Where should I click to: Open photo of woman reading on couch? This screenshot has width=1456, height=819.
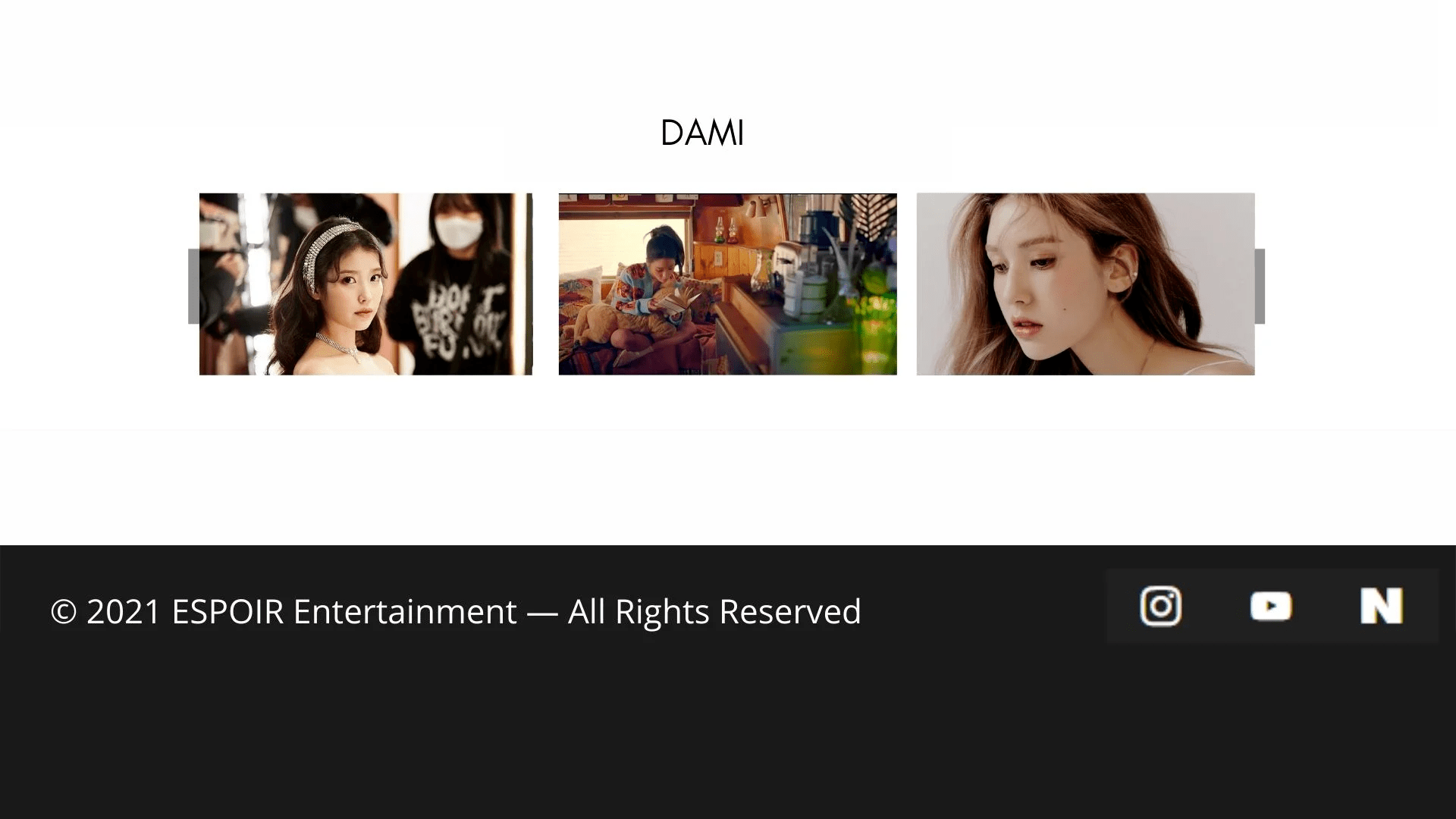(727, 284)
